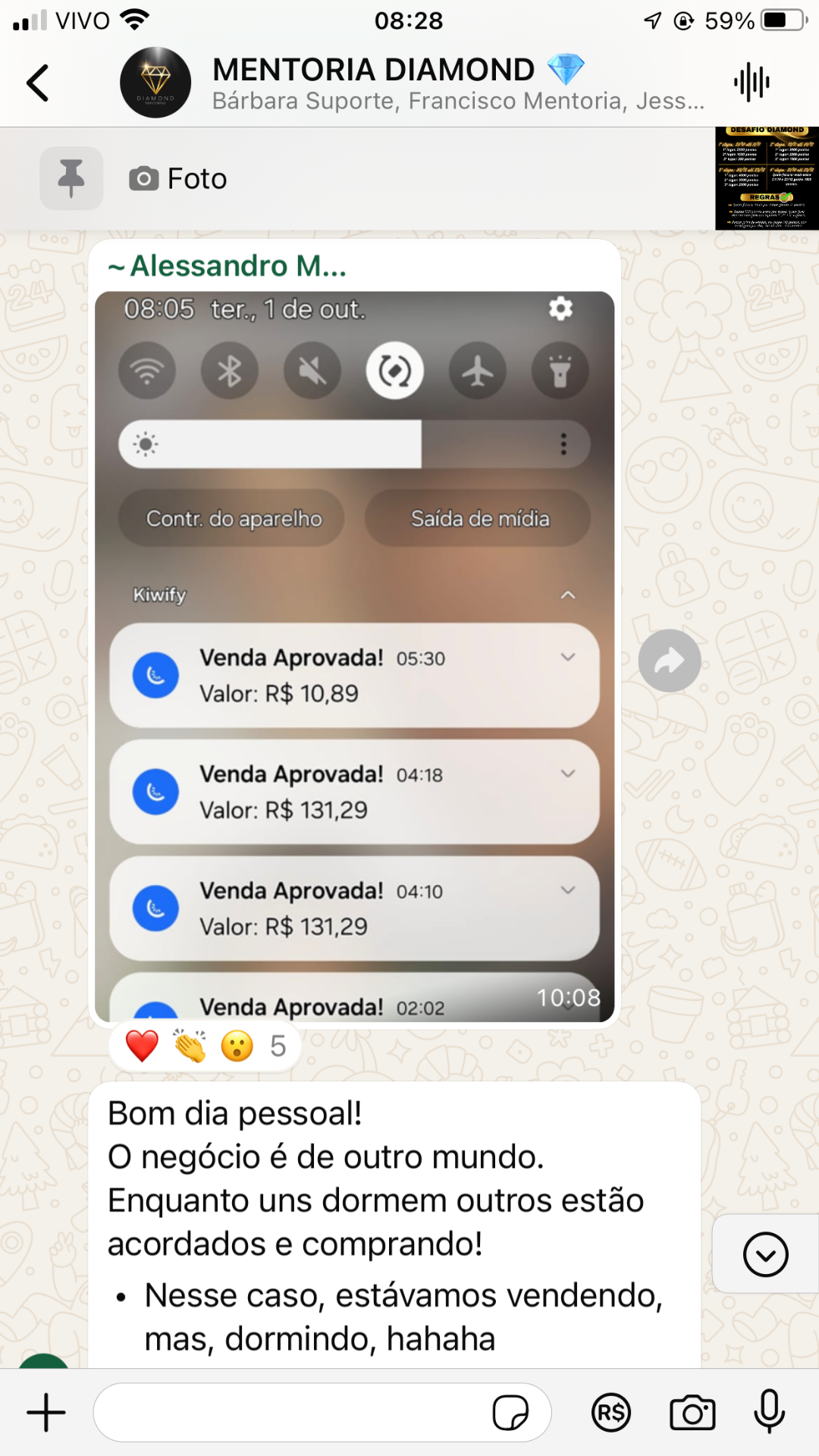This screenshot has height=1456, width=819.
Task: Open the sticker picker
Action: (x=510, y=1414)
